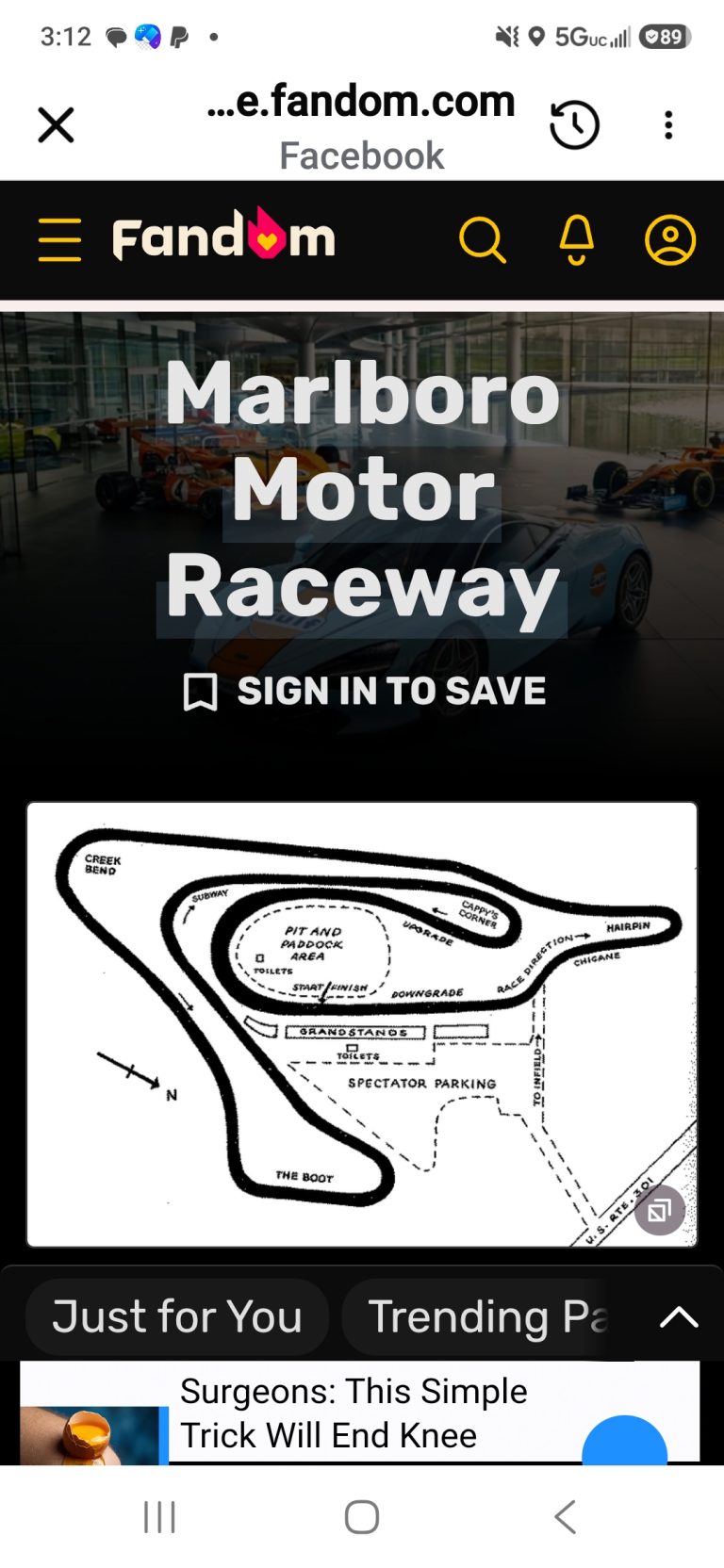This screenshot has width=724, height=1568.
Task: Open the Fandom hamburger menu
Action: (x=59, y=238)
